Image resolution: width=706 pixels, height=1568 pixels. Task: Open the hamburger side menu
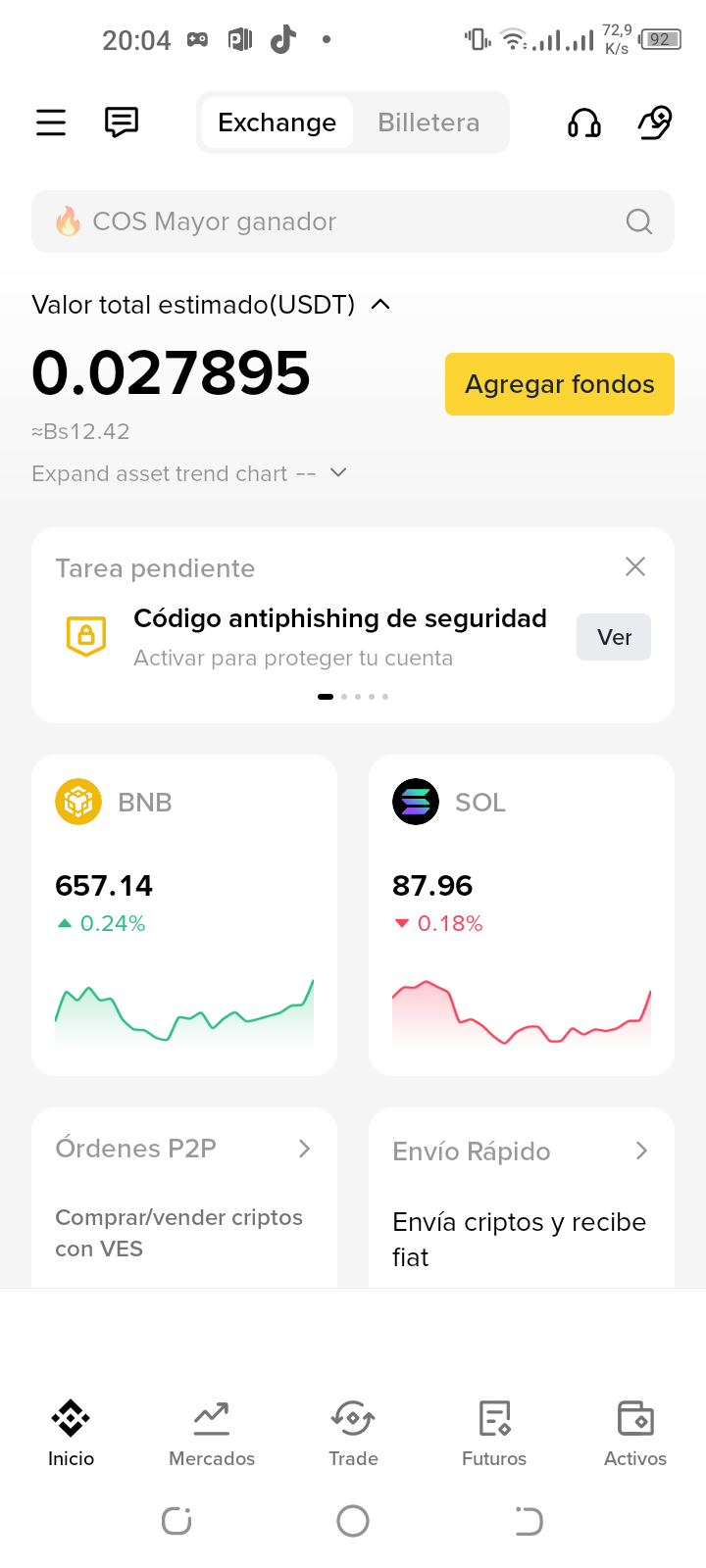point(51,122)
